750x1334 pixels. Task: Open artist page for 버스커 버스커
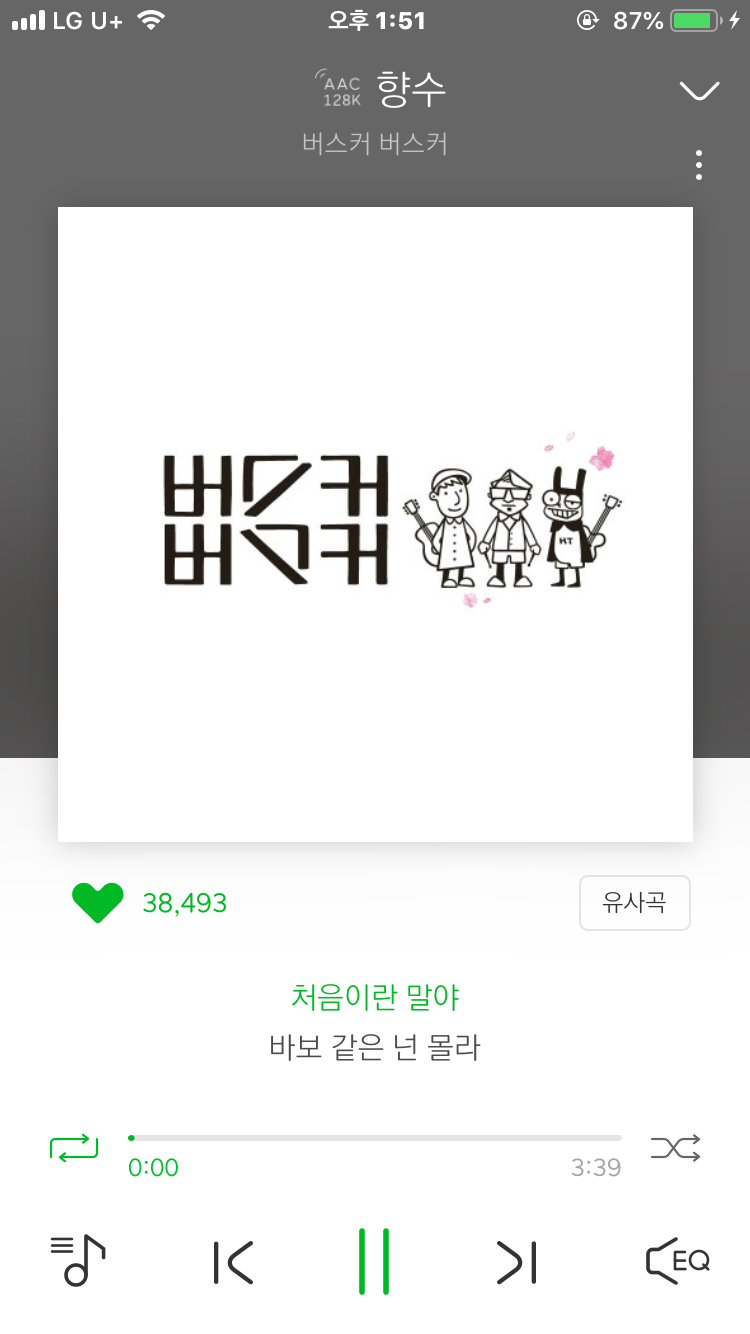pos(375,143)
